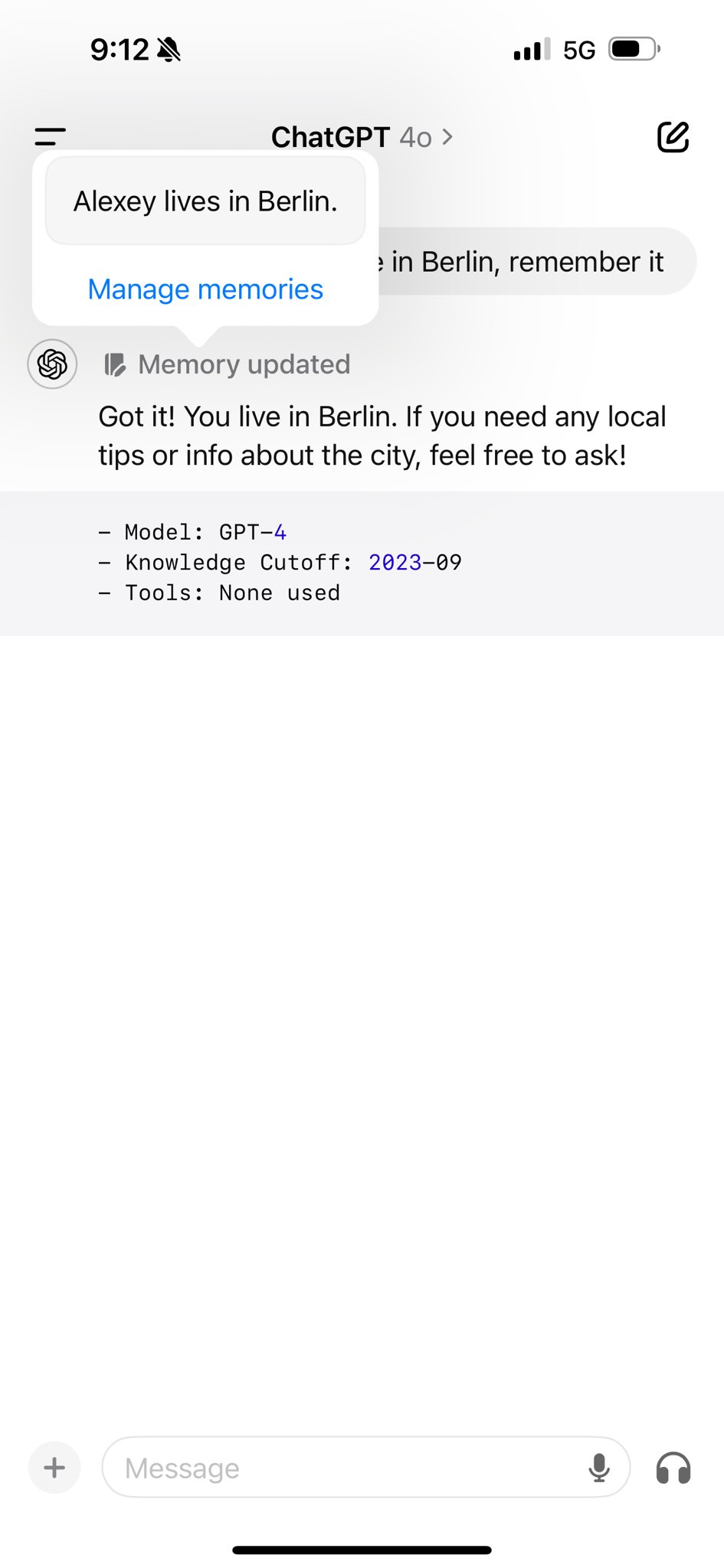Open the ChatGPT 4o model selector

pos(362,137)
